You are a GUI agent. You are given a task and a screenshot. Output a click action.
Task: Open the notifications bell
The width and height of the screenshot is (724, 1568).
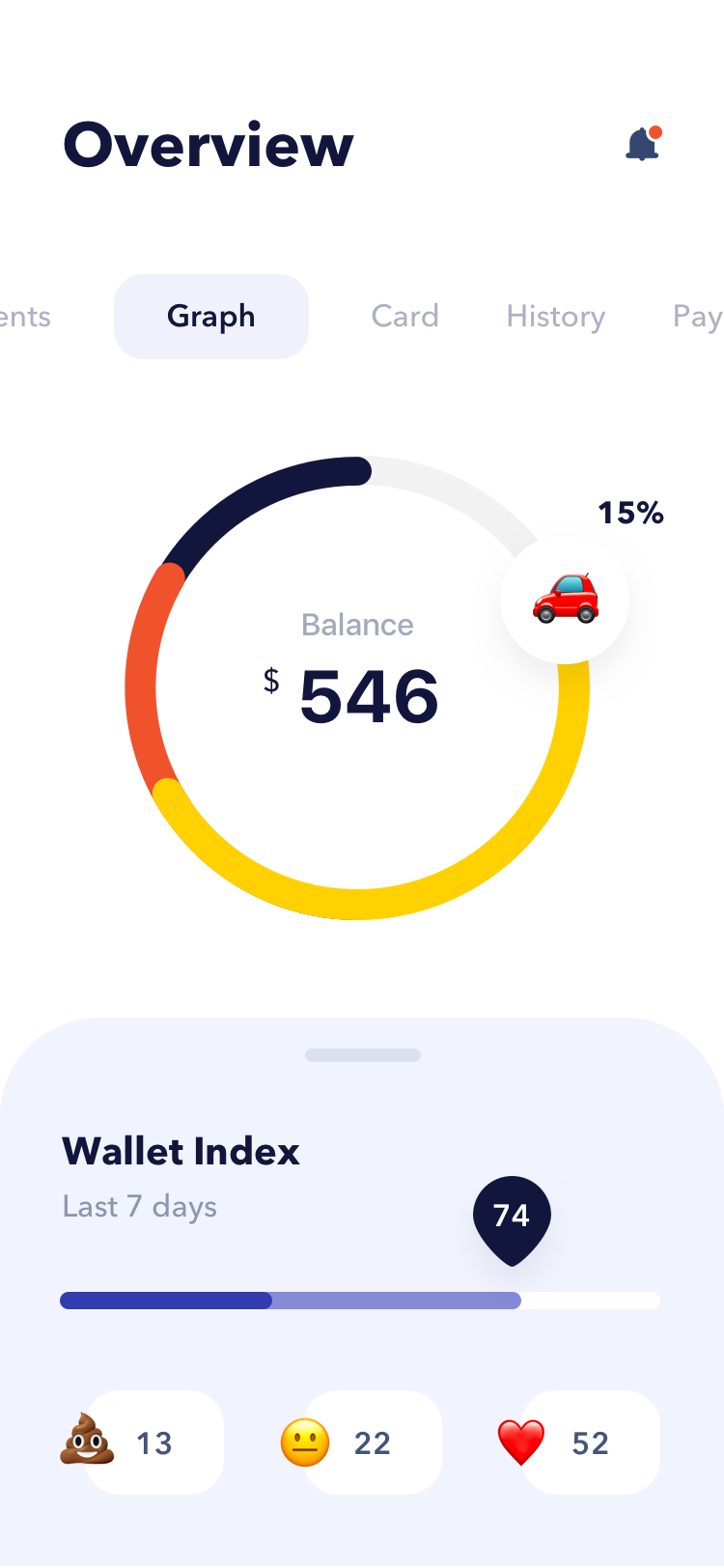pyautogui.click(x=643, y=143)
